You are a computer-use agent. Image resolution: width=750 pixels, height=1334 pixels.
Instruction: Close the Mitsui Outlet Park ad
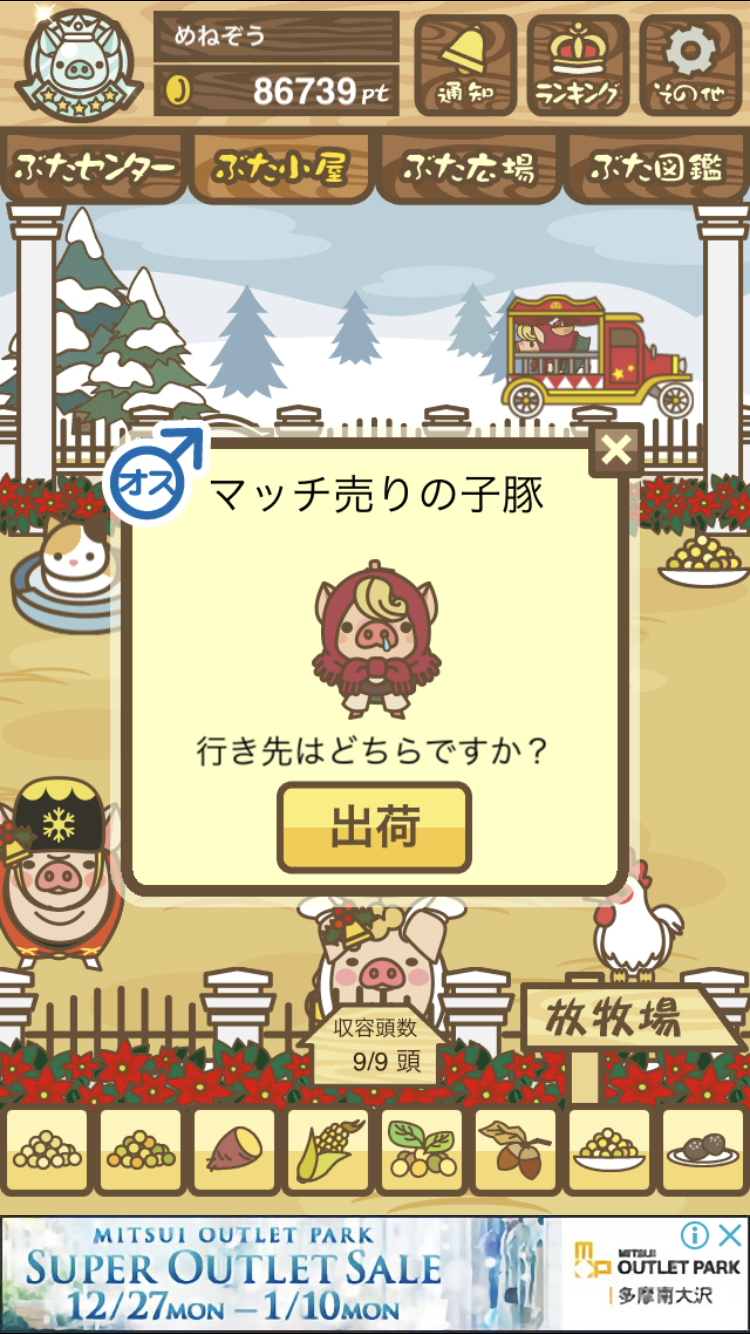732,1235
